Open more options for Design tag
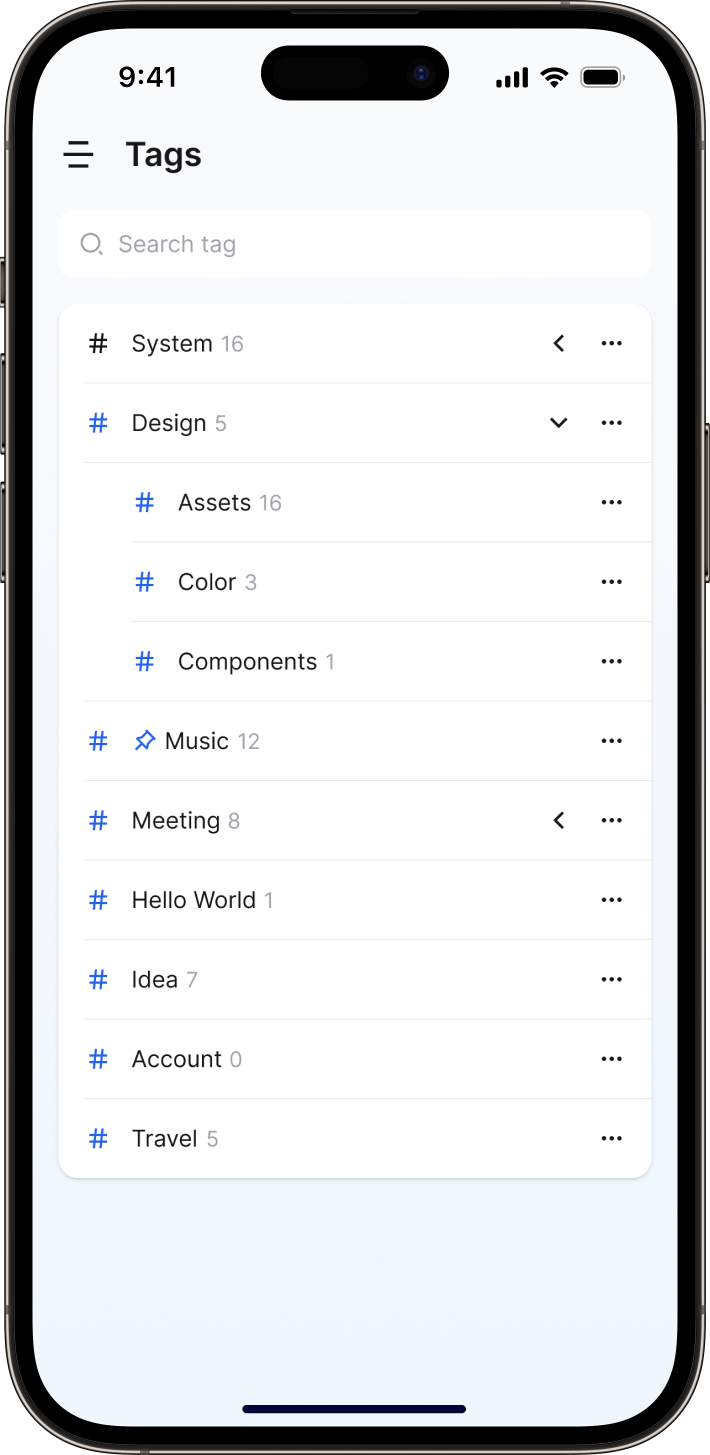Screen dimensions: 710x1455 pyautogui.click(x=612, y=423)
